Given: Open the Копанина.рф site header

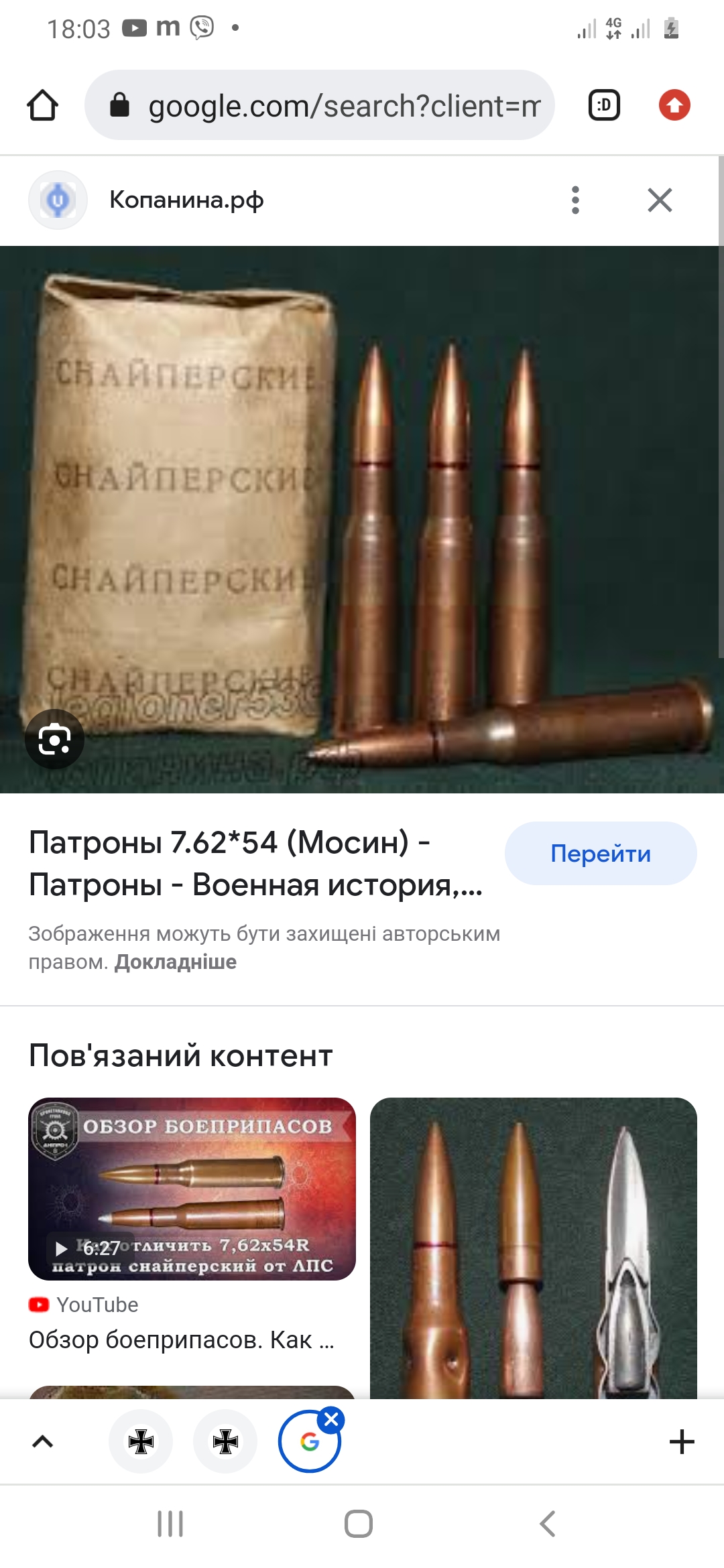Looking at the screenshot, I should pyautogui.click(x=186, y=200).
